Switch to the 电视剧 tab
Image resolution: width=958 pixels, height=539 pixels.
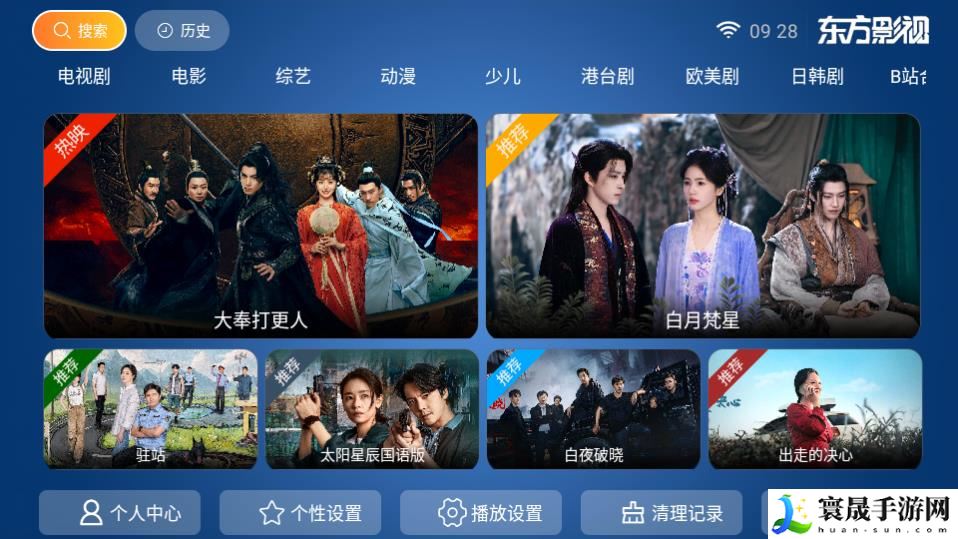point(84,76)
